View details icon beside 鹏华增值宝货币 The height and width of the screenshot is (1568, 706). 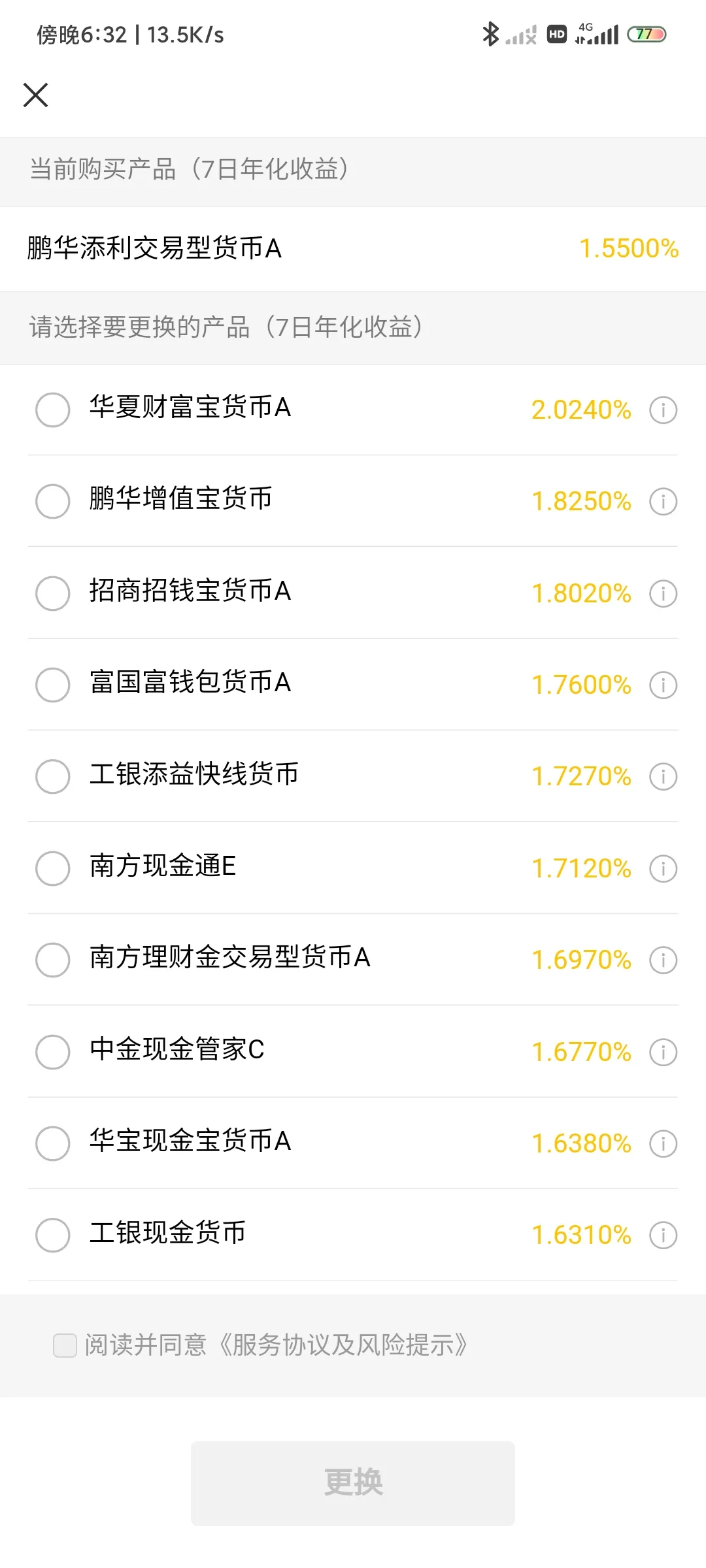tap(663, 502)
